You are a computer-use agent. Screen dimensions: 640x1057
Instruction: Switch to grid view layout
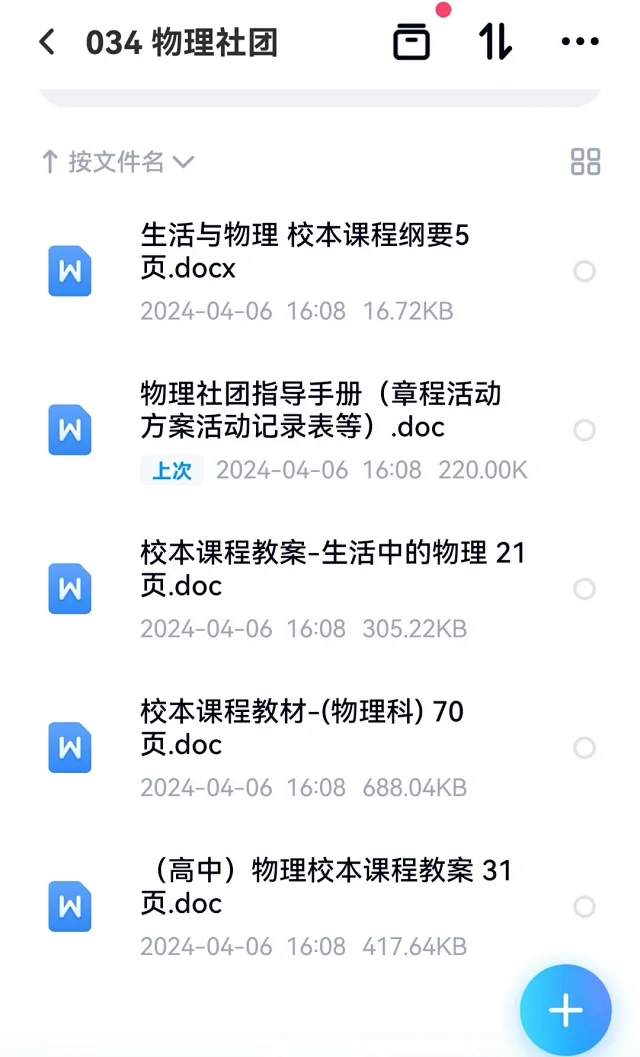585,162
